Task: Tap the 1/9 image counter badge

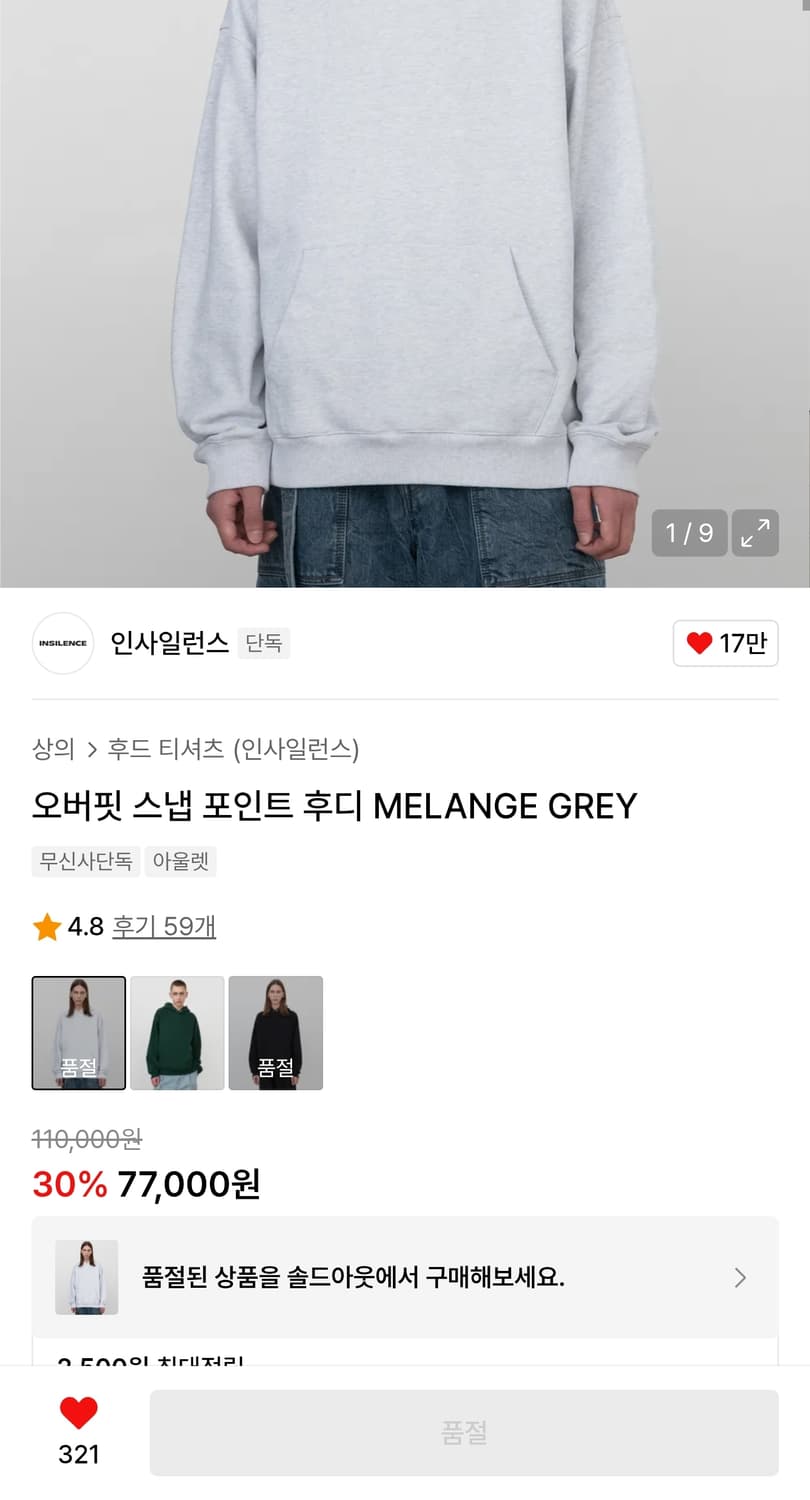Action: coord(688,533)
